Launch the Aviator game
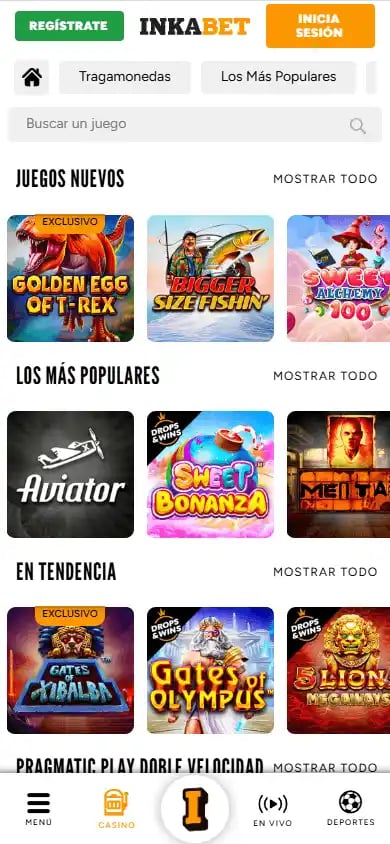 [x=70, y=474]
